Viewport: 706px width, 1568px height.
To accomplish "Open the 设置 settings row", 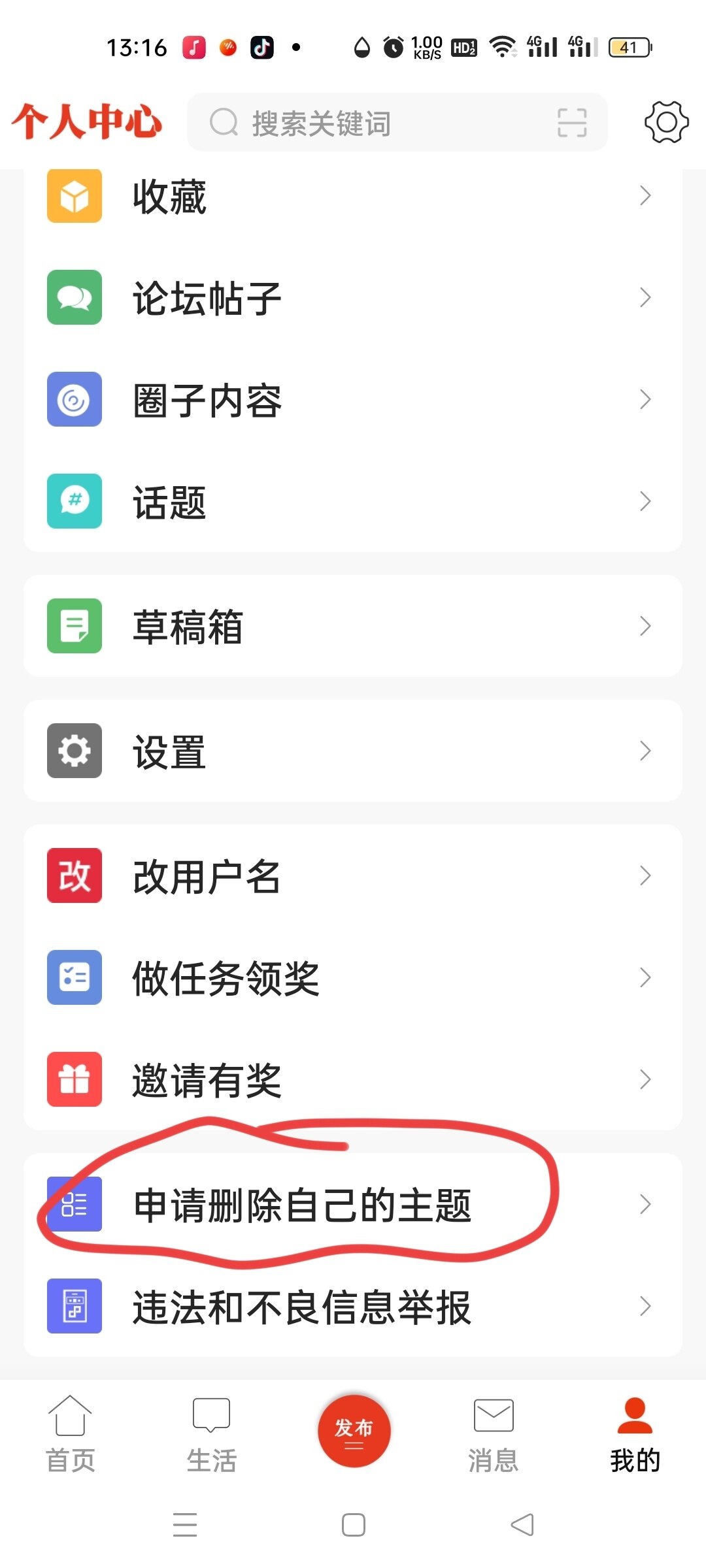I will point(353,751).
